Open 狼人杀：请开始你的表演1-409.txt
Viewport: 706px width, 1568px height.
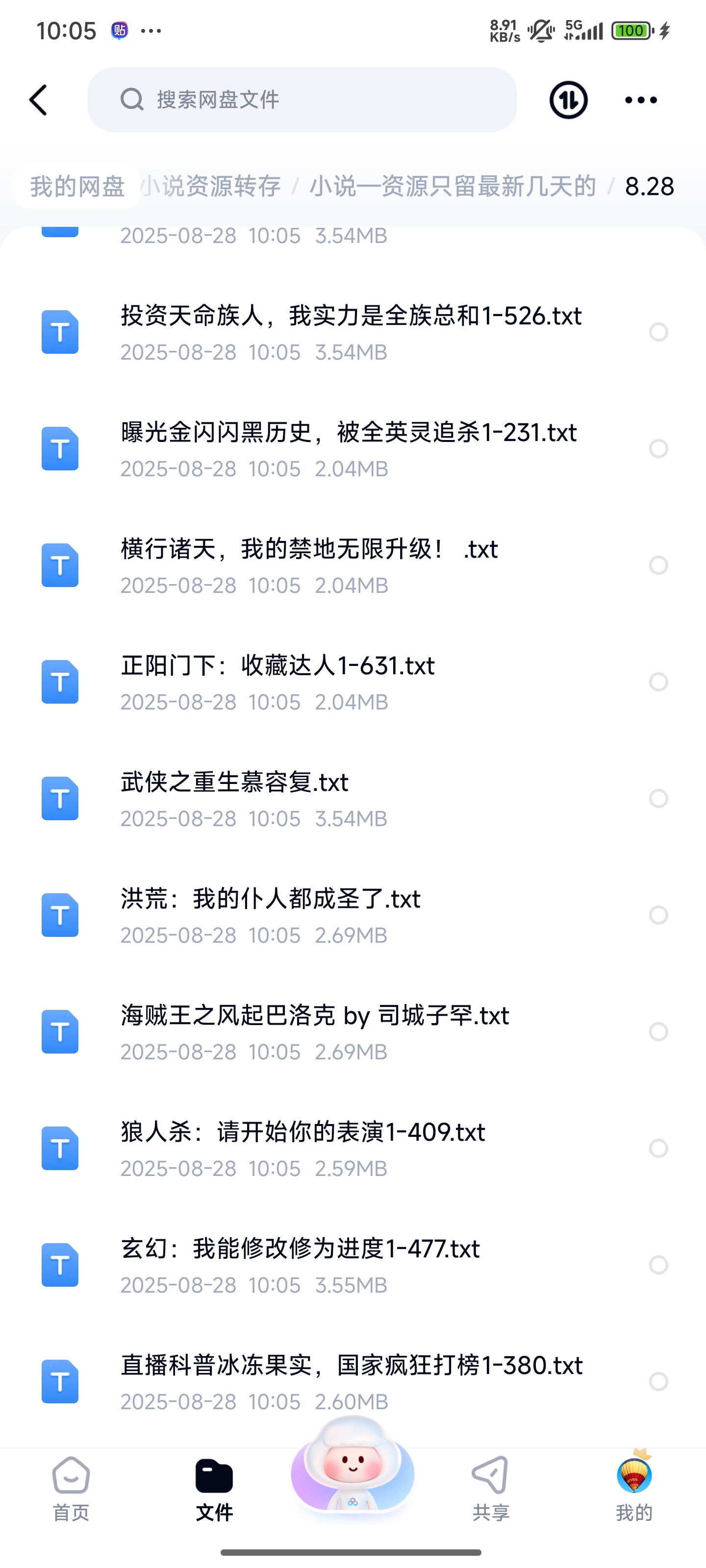[x=303, y=1148]
